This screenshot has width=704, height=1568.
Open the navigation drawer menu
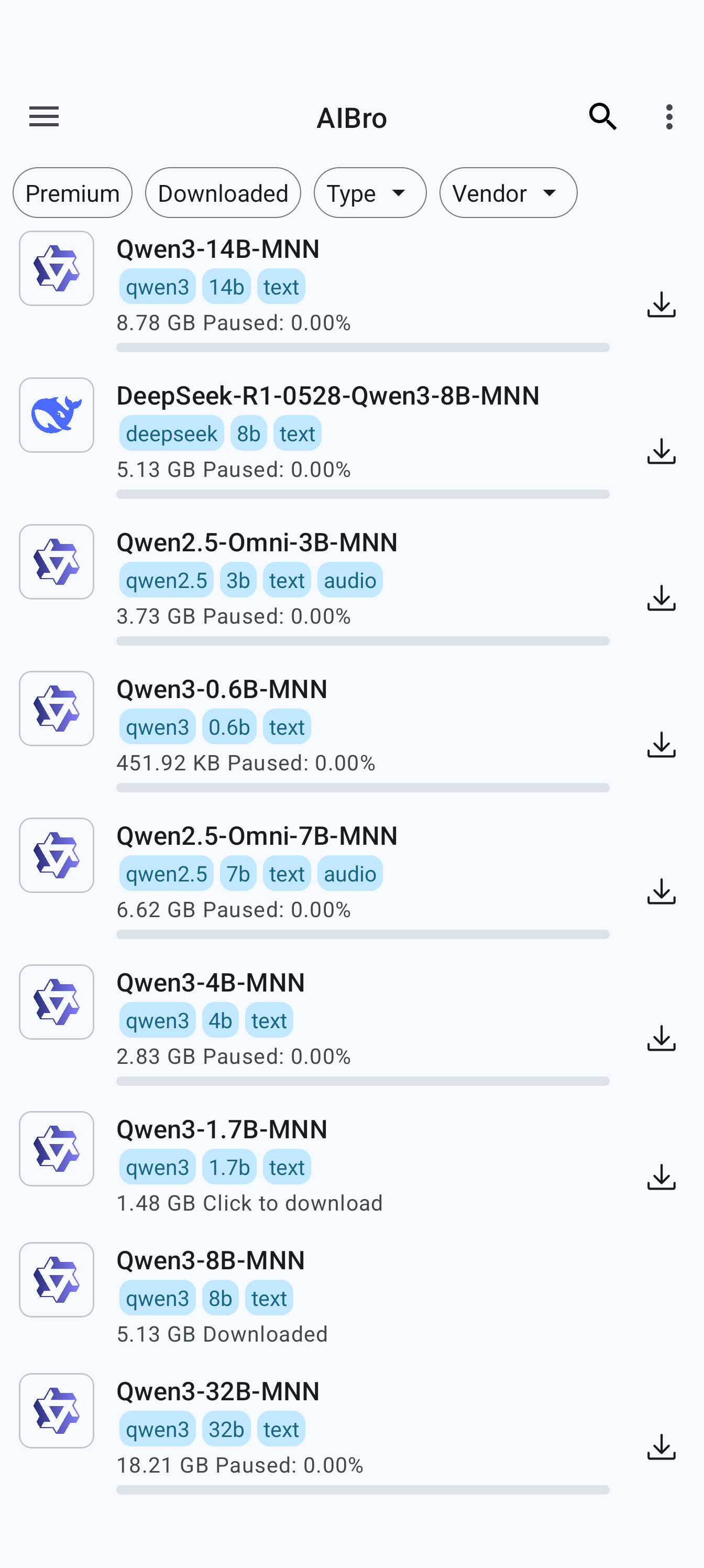[43, 116]
